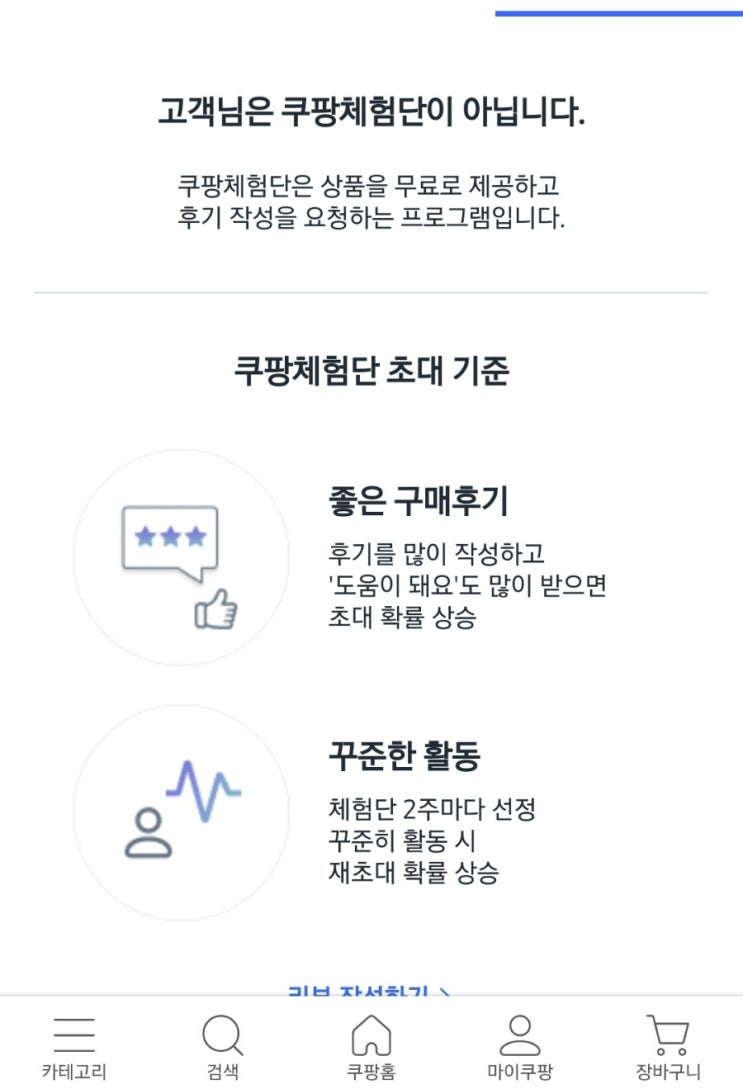Tap the 리뷰 작성하기 link

(x=369, y=991)
